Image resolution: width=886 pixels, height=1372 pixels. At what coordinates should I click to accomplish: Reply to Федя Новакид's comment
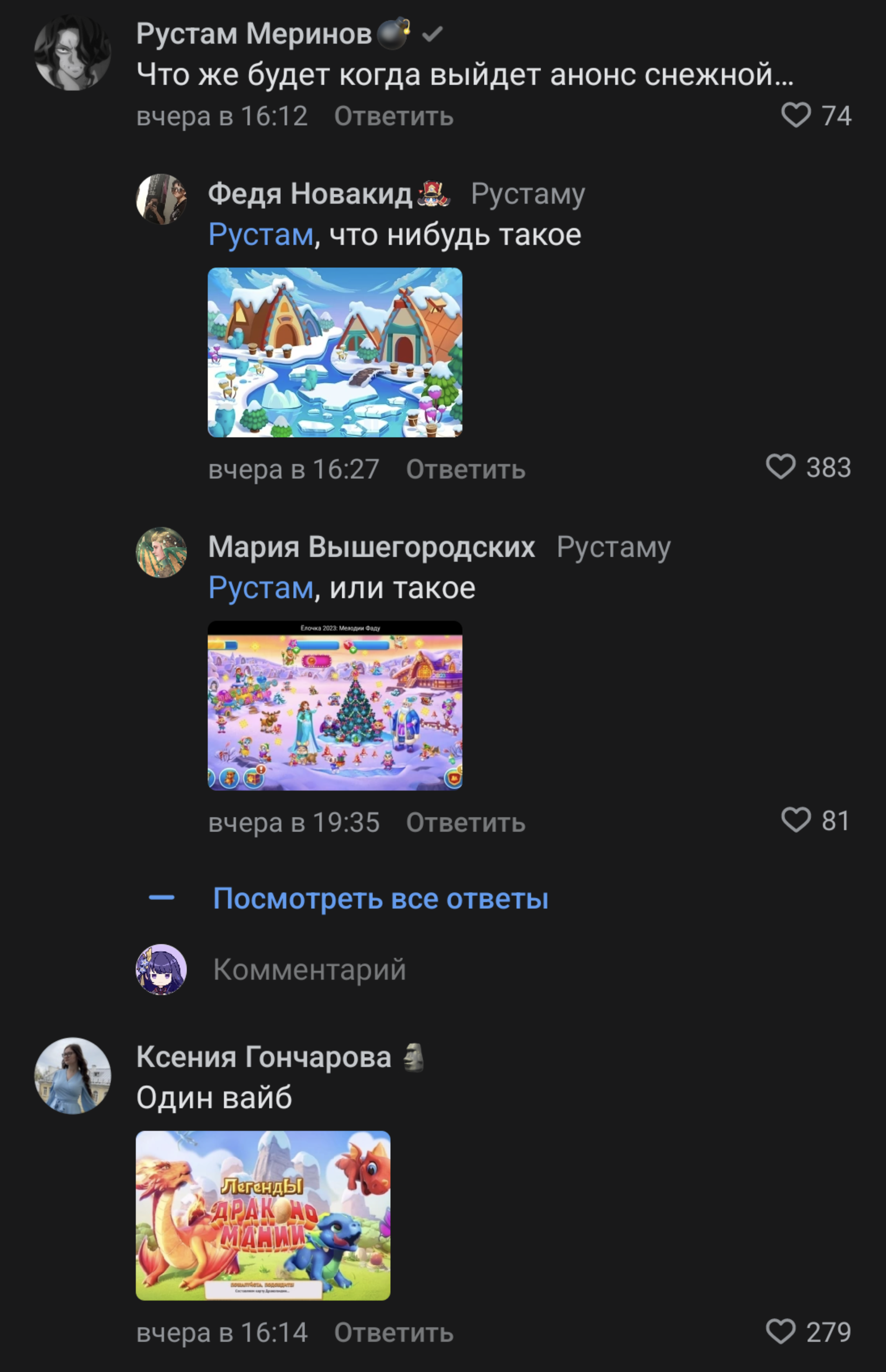click(x=466, y=469)
